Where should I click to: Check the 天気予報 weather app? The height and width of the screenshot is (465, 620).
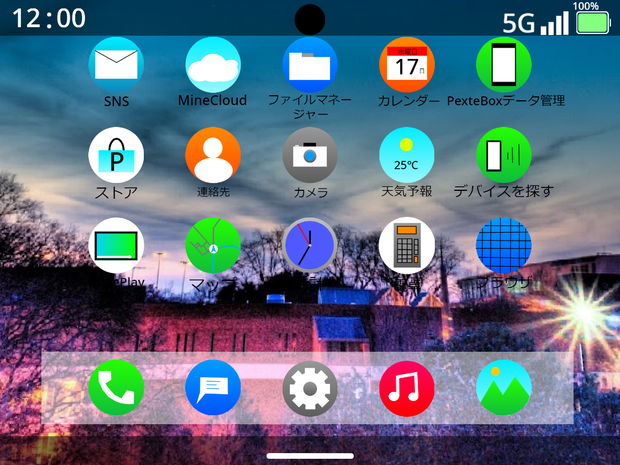(x=406, y=155)
